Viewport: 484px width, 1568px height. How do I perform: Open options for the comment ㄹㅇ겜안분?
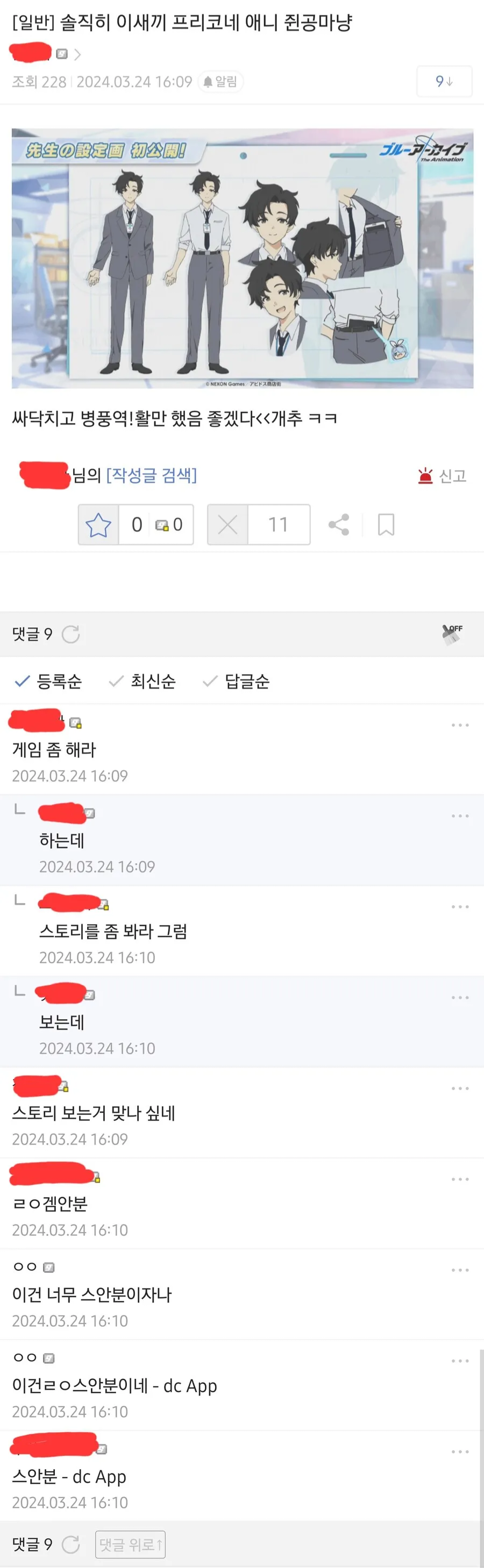460,1179
